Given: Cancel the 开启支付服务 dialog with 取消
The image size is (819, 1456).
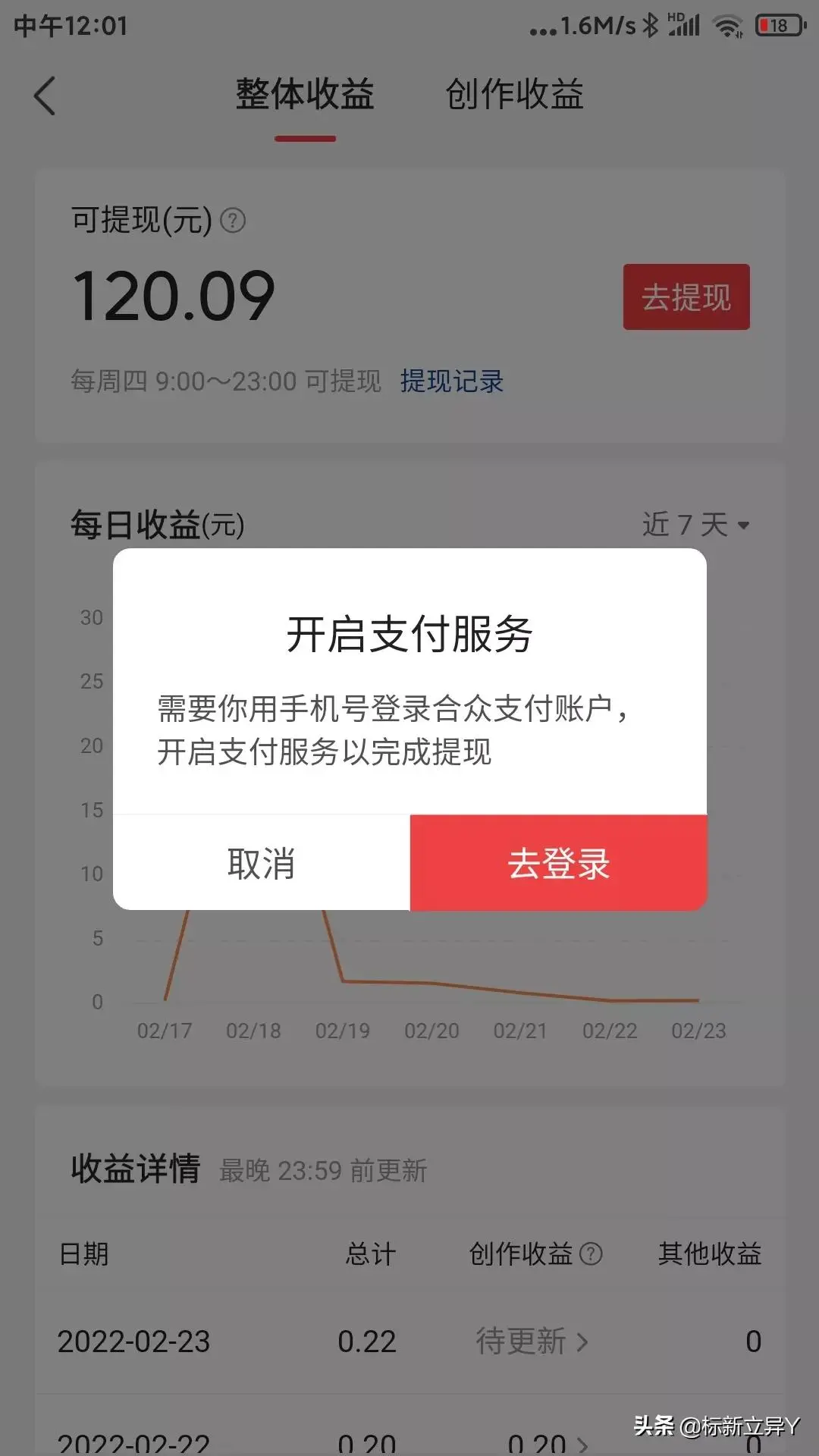Looking at the screenshot, I should 262,863.
